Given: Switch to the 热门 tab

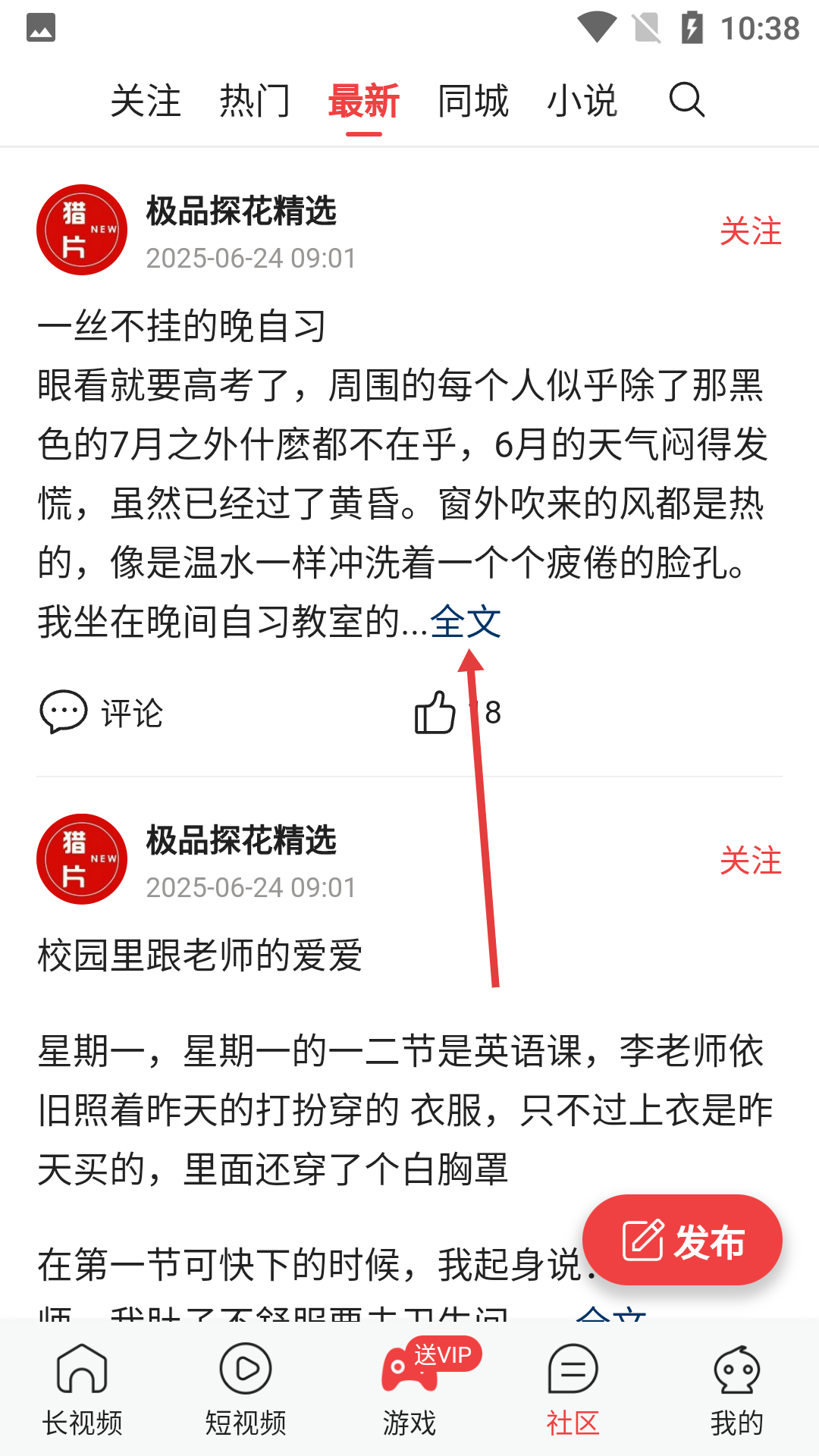Looking at the screenshot, I should [x=254, y=101].
